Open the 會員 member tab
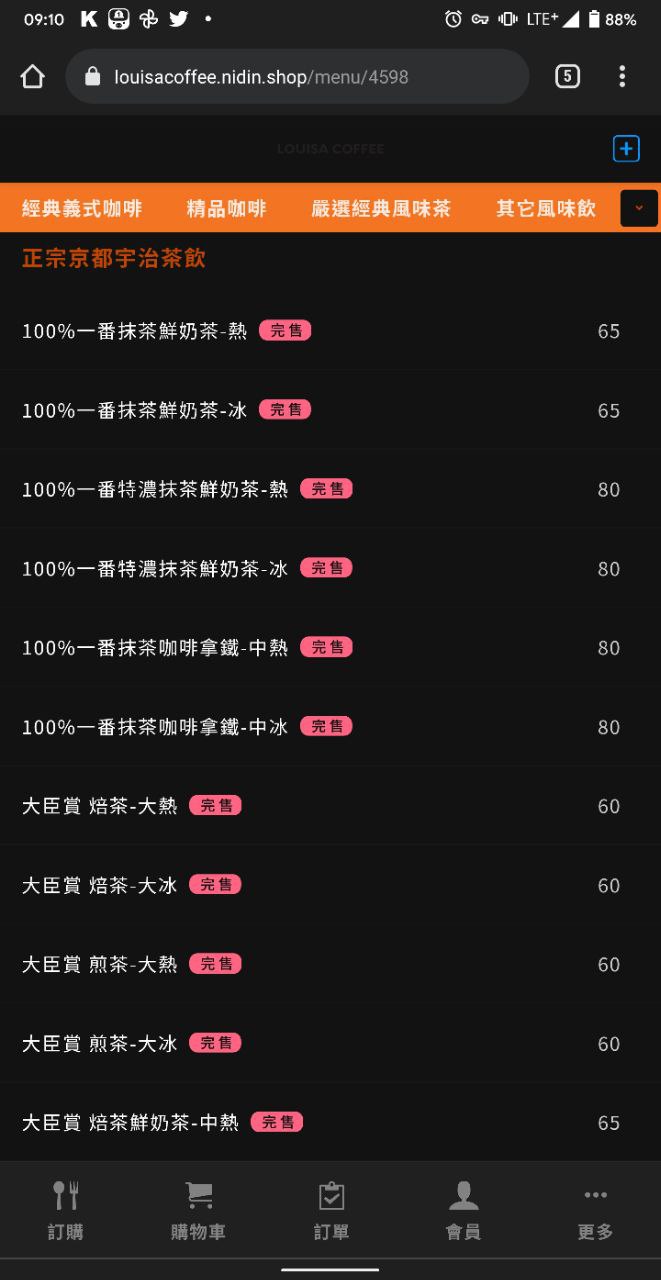Screen dimensions: 661x1280 (463, 1210)
